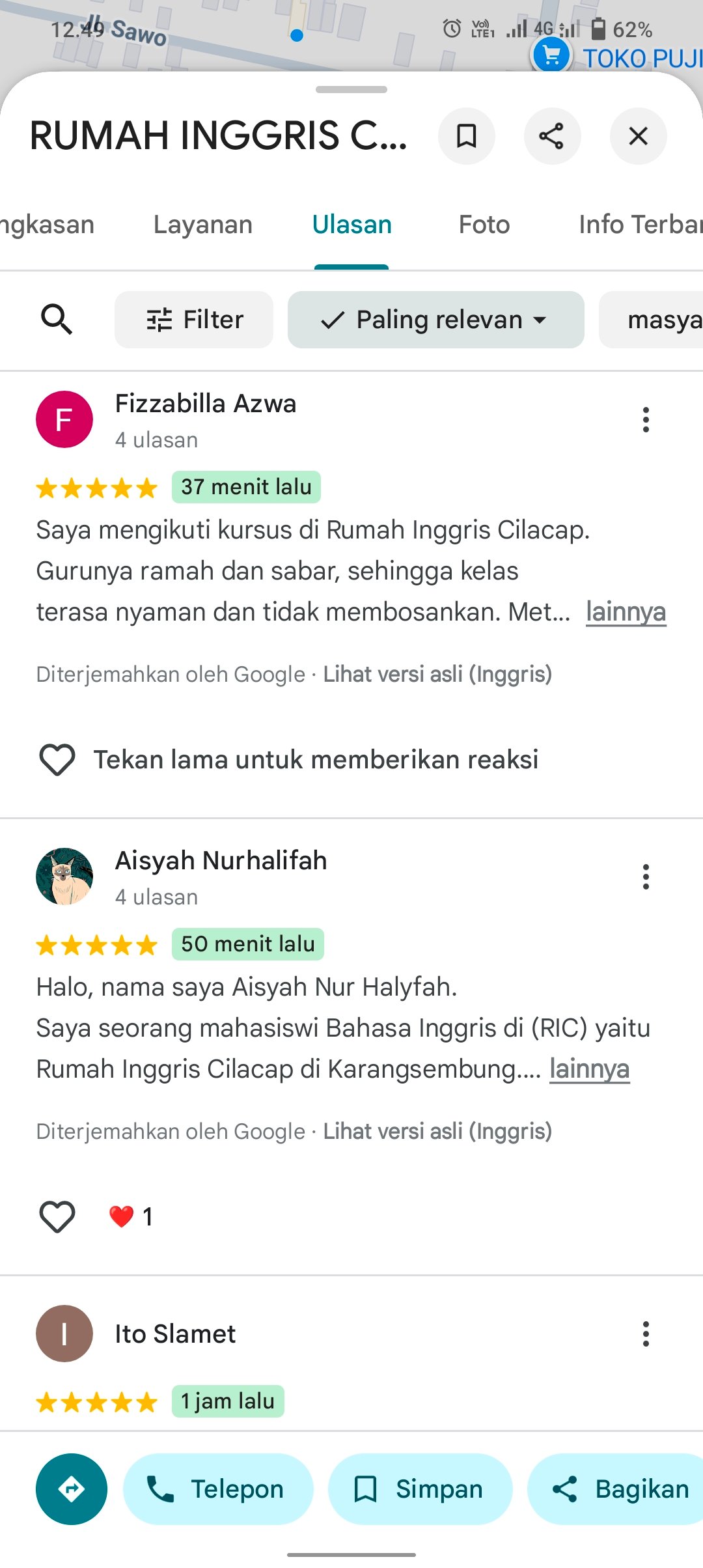
Task: Open the Filter chip for reviews
Action: pos(194,320)
